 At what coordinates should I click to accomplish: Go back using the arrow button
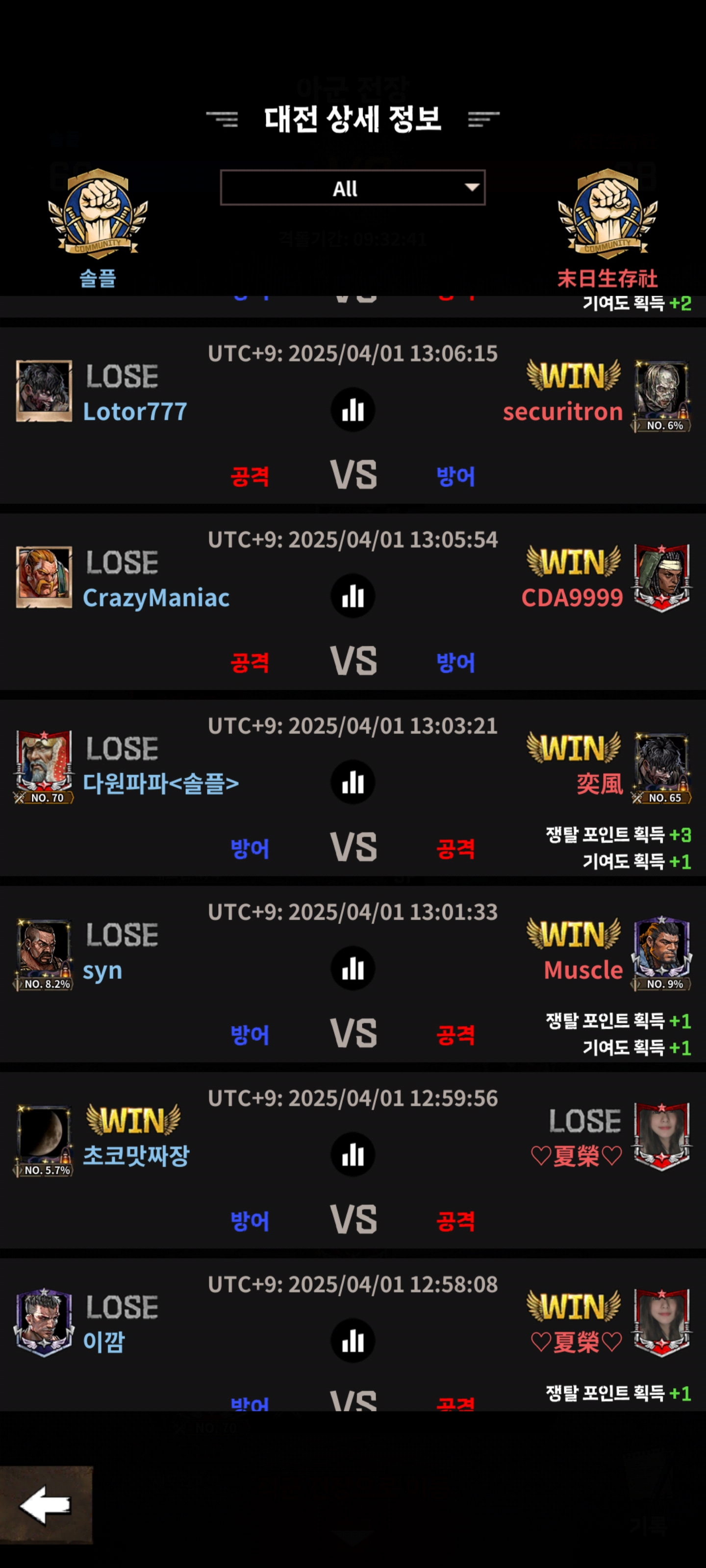pos(46,1505)
